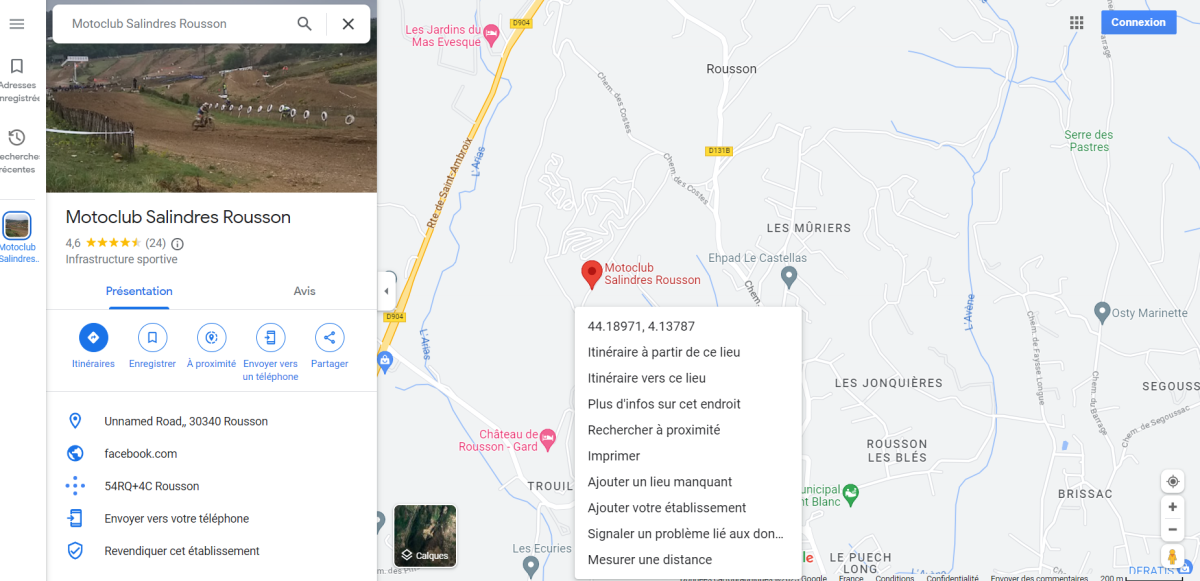This screenshot has width=1200, height=581.
Task: Clear the search with the X icon
Action: pyautogui.click(x=348, y=24)
